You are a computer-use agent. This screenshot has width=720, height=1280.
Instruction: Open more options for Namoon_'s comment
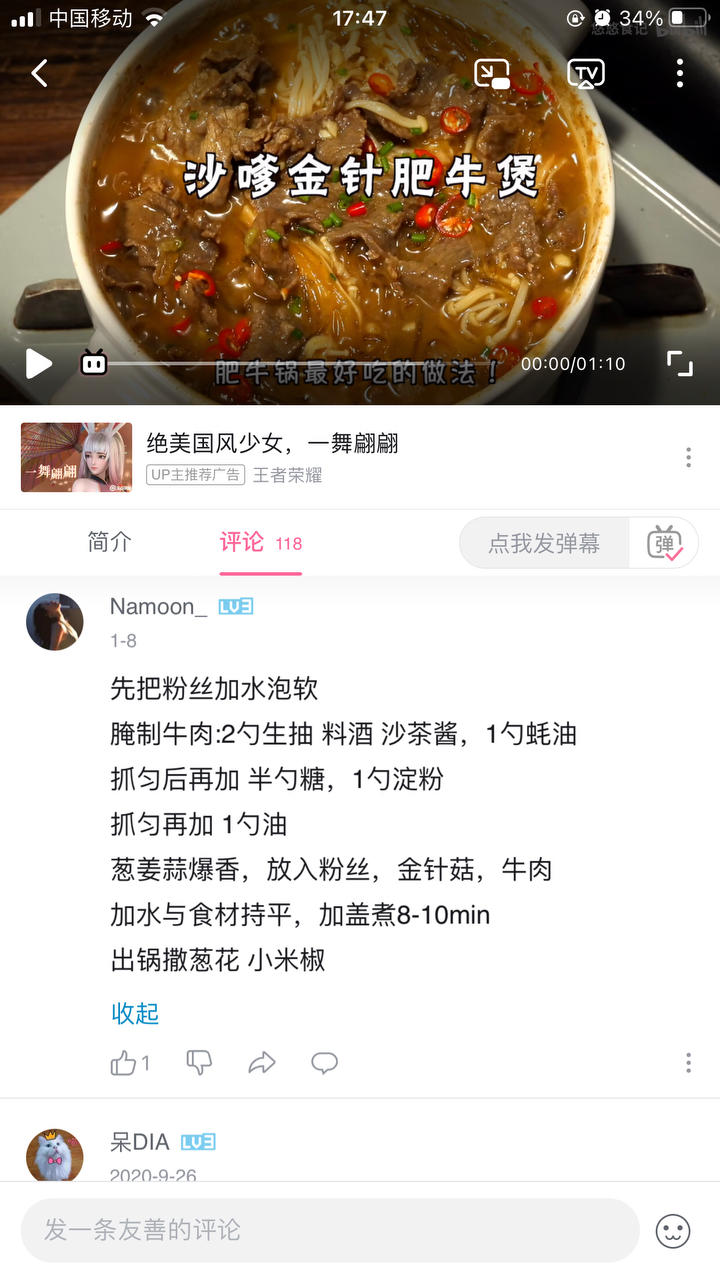coord(688,1062)
